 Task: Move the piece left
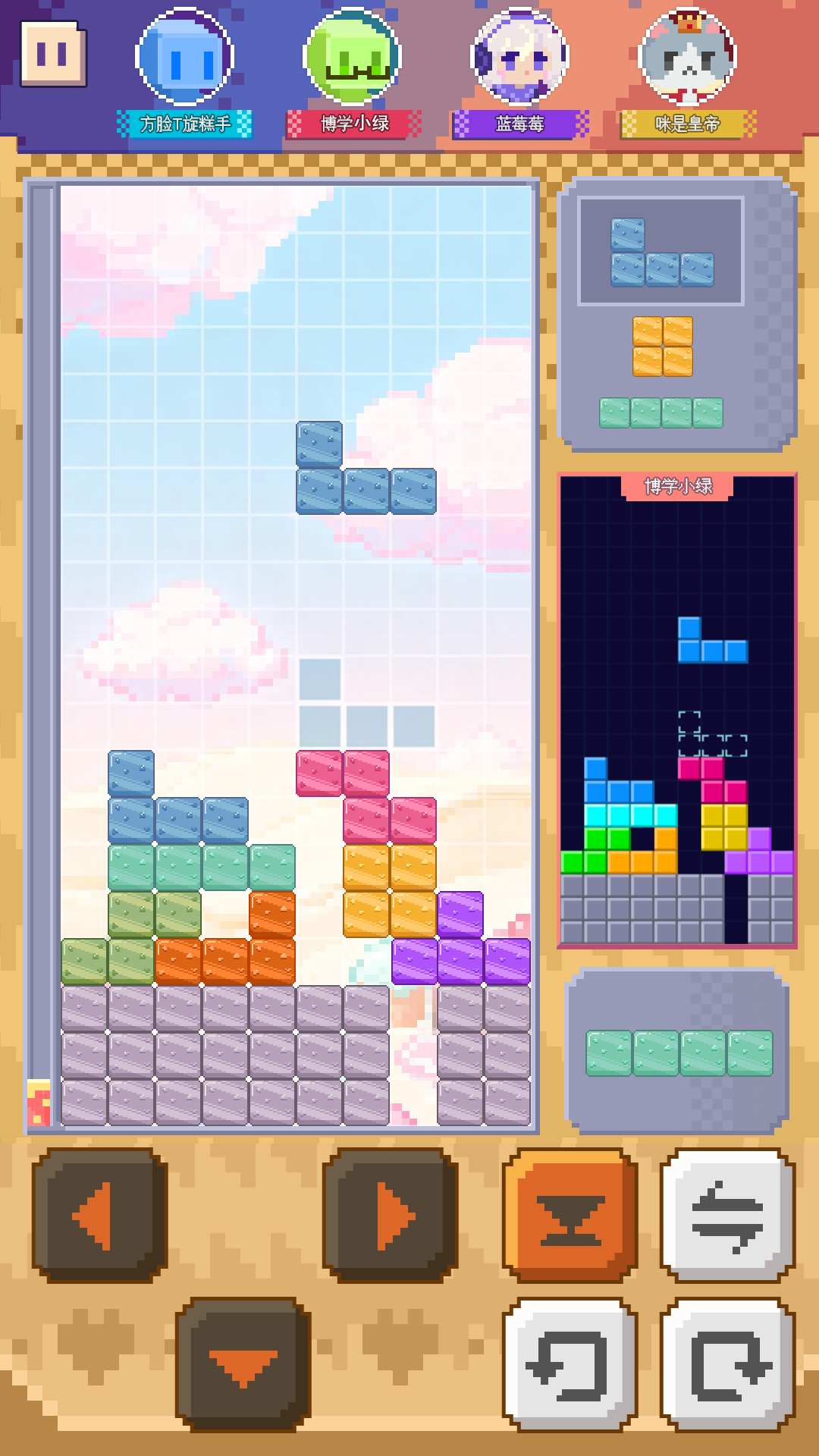[x=99, y=1216]
